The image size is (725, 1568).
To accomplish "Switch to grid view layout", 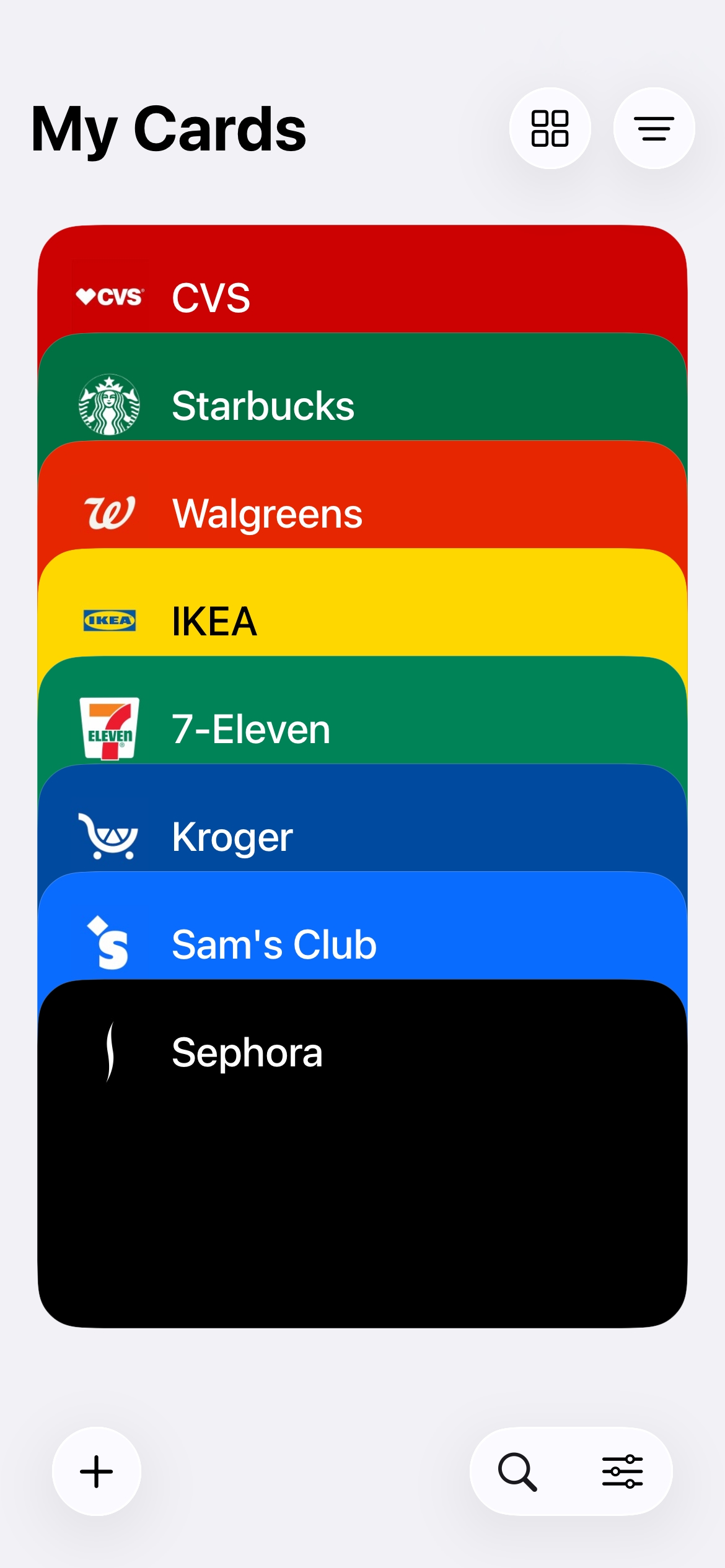I will [550, 128].
